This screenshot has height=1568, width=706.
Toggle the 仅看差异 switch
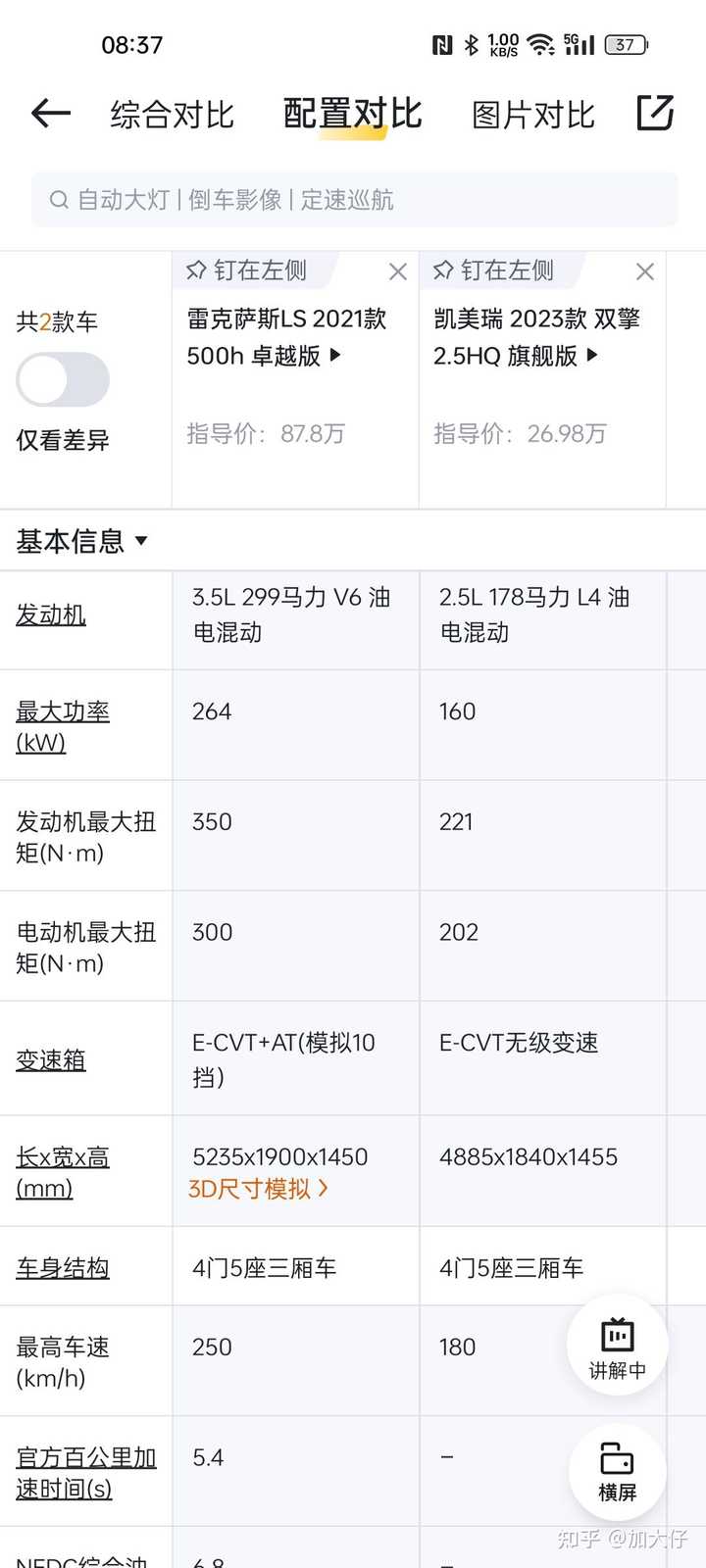tap(63, 379)
